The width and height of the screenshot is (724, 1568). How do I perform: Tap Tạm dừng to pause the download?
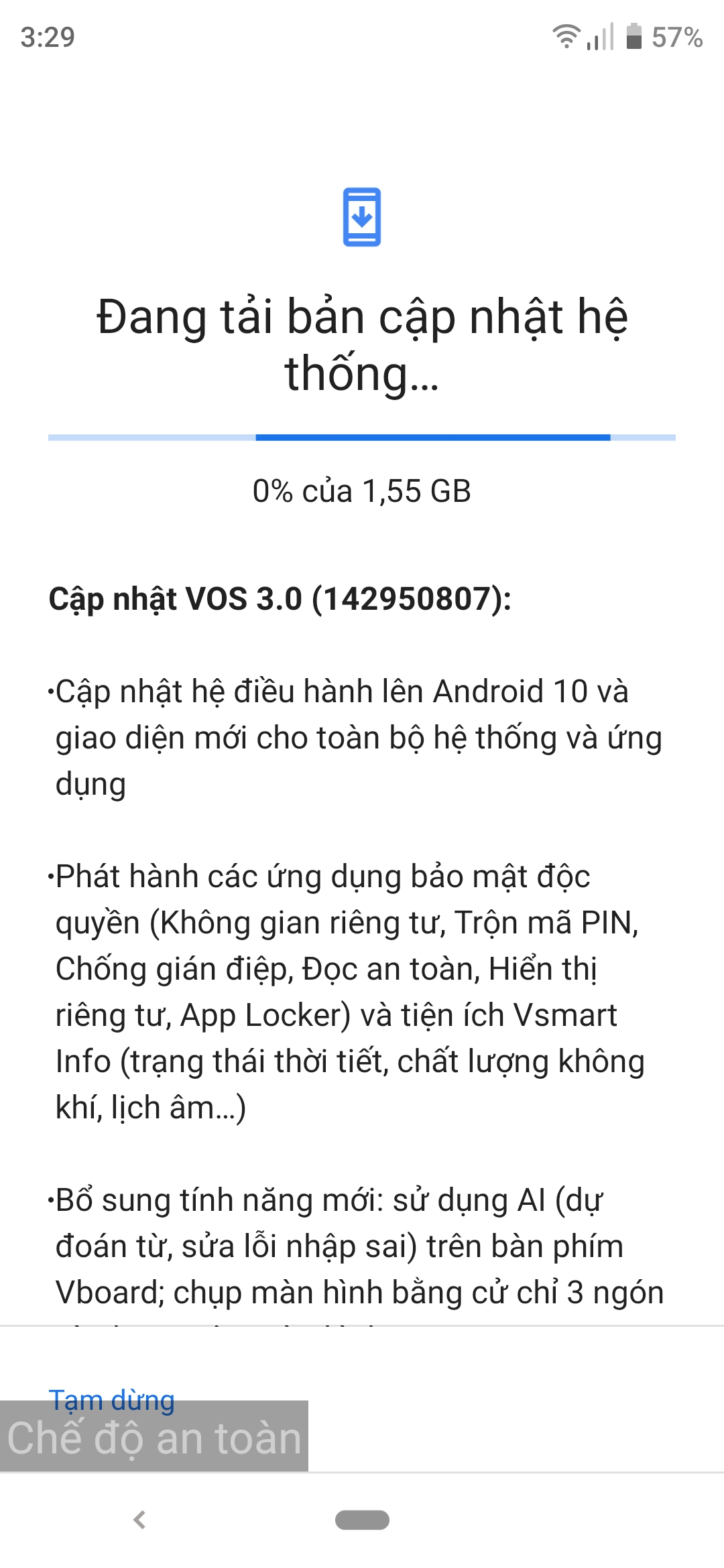[111, 1398]
